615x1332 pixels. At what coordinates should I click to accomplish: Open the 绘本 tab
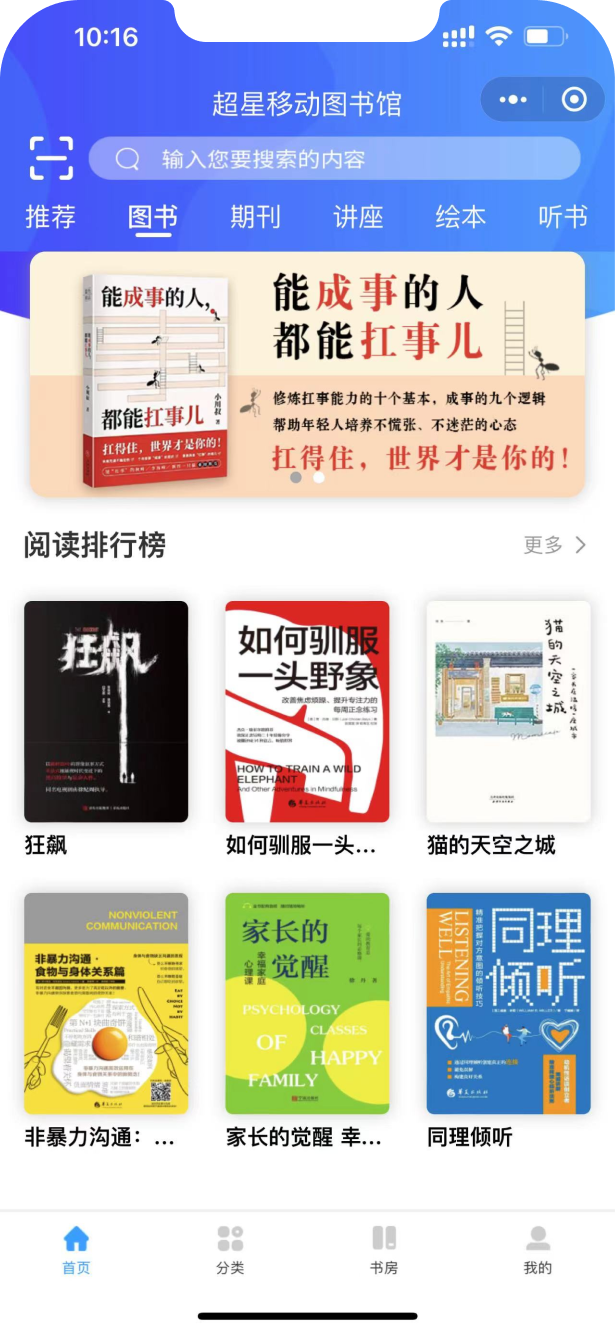[x=460, y=217]
